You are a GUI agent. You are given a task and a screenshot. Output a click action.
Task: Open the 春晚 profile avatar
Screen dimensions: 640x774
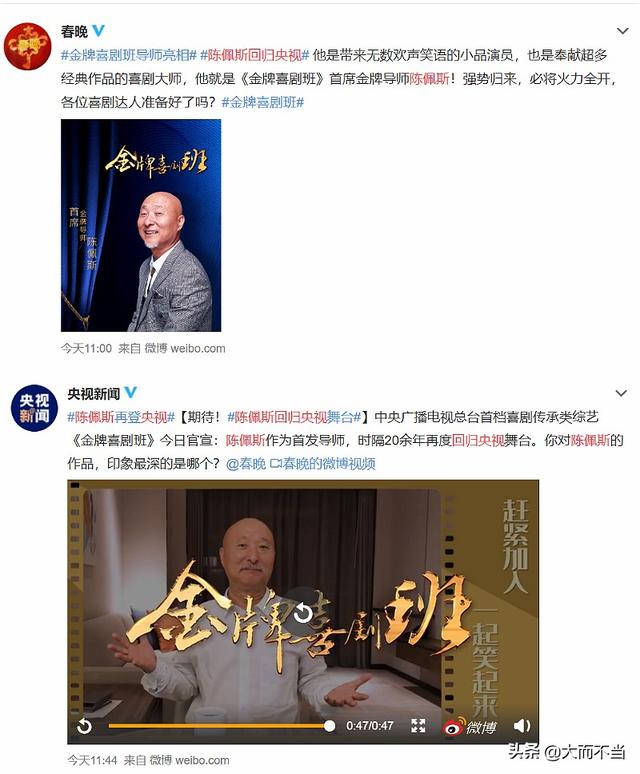(x=27, y=46)
